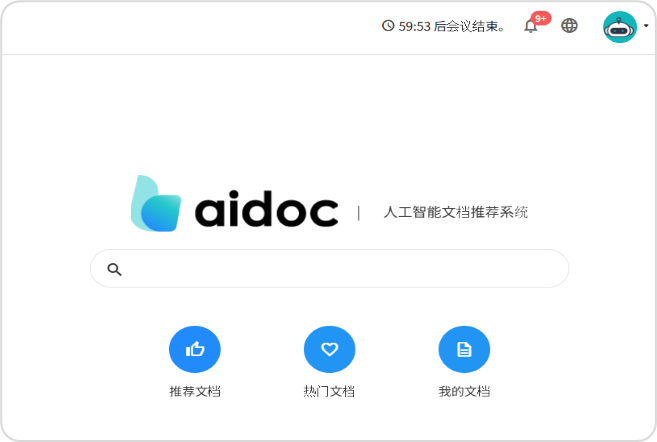This screenshot has width=657, height=442.
Task: Open 我的文档 my documents
Action: 464,350
